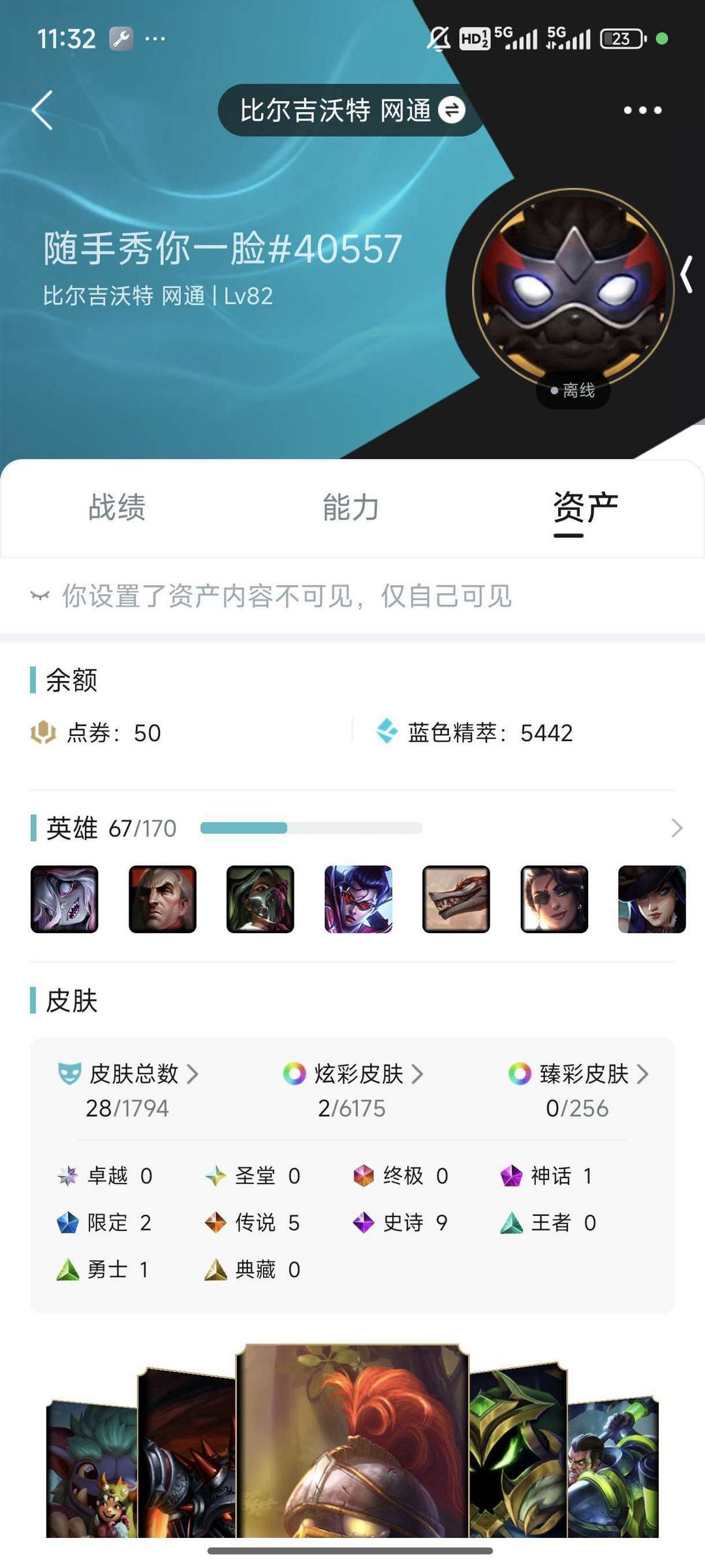
Task: Switch to the 战绩 tab
Action: pyautogui.click(x=117, y=507)
